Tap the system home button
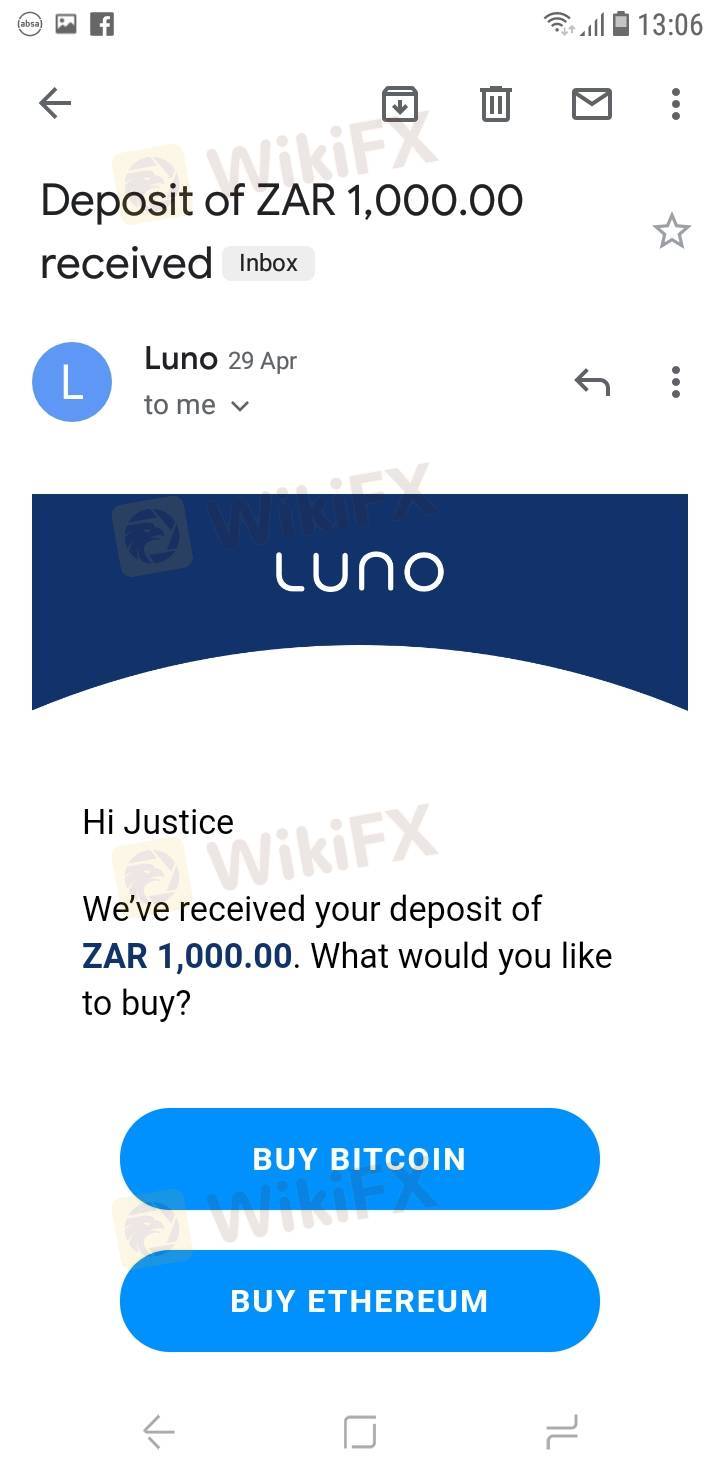 (x=360, y=1432)
